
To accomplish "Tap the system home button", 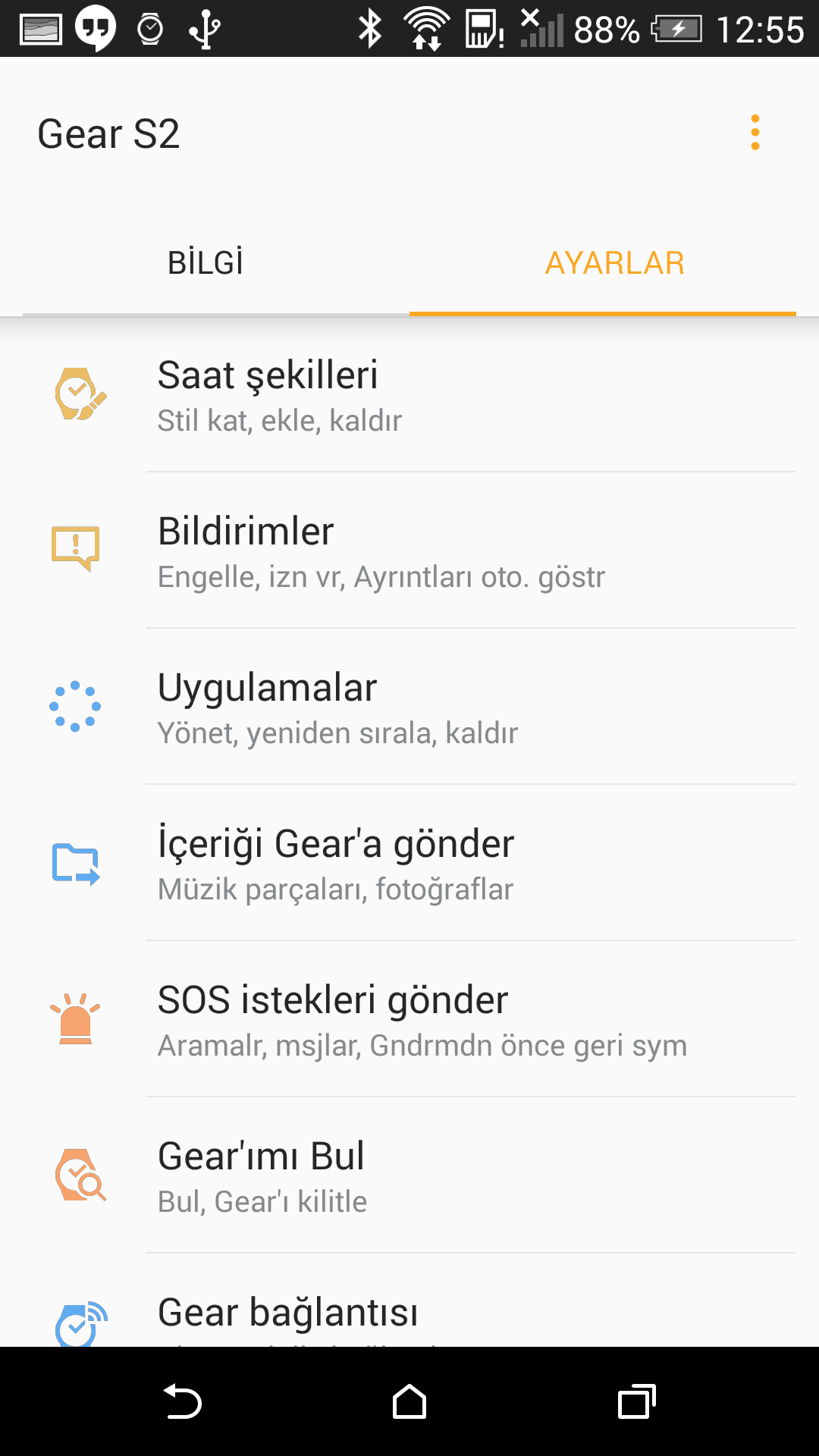I will point(409,1401).
